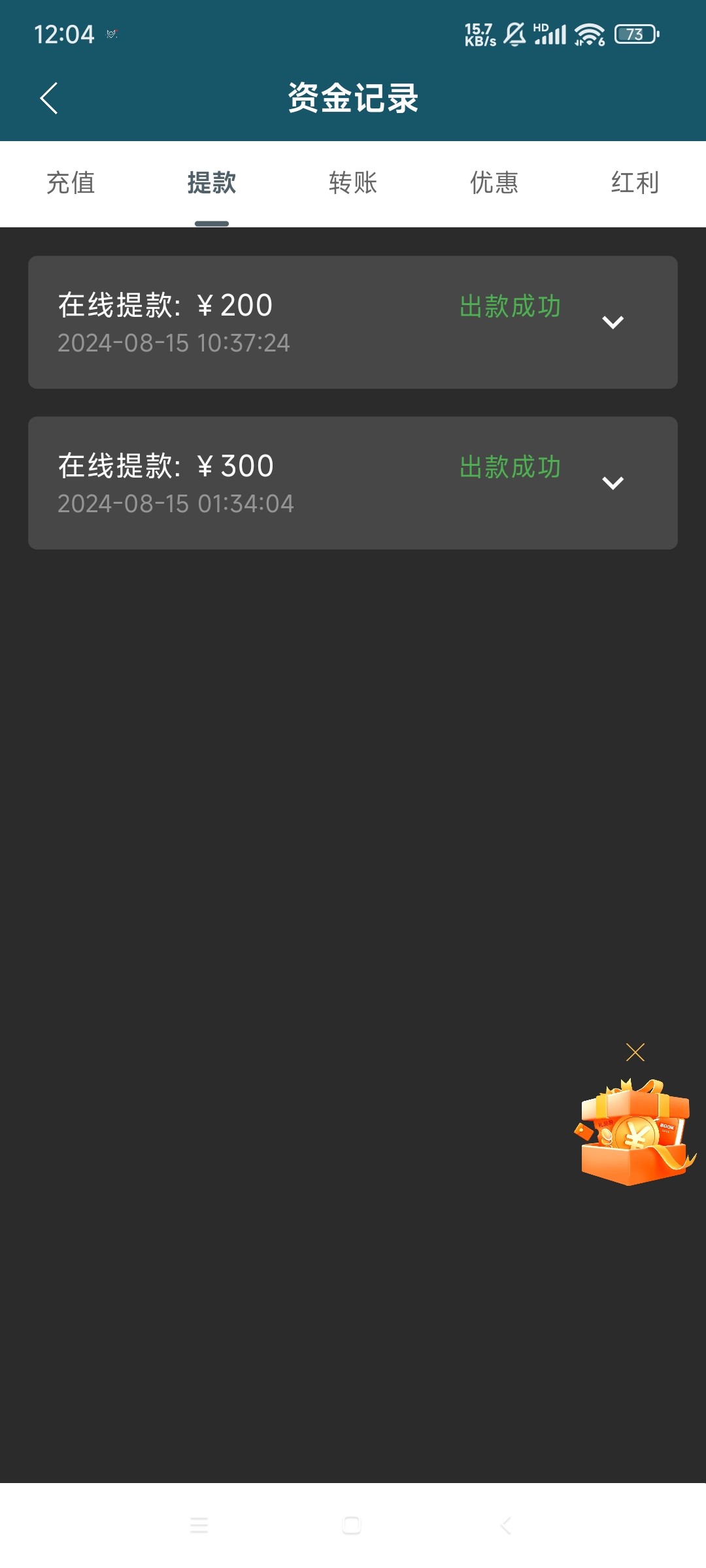The width and height of the screenshot is (706, 1568).
Task: Switch to the 充值 tab
Action: pos(71,184)
